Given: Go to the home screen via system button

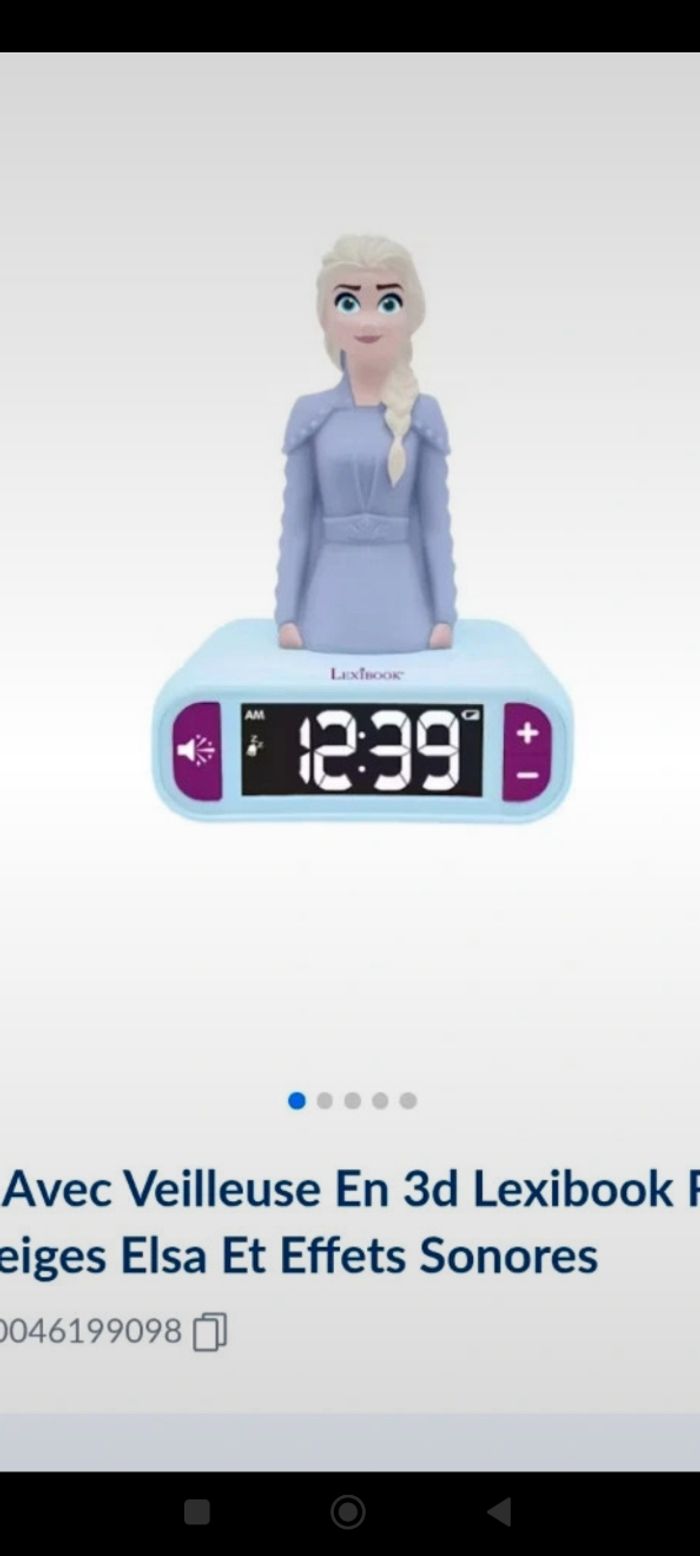Looking at the screenshot, I should pyautogui.click(x=348, y=1512).
